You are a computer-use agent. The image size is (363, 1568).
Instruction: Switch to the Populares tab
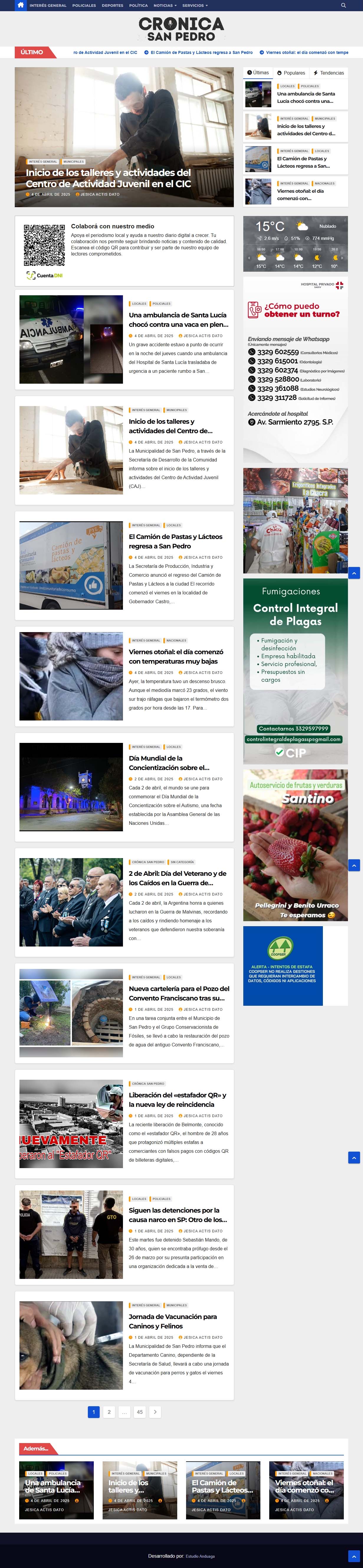[x=291, y=73]
